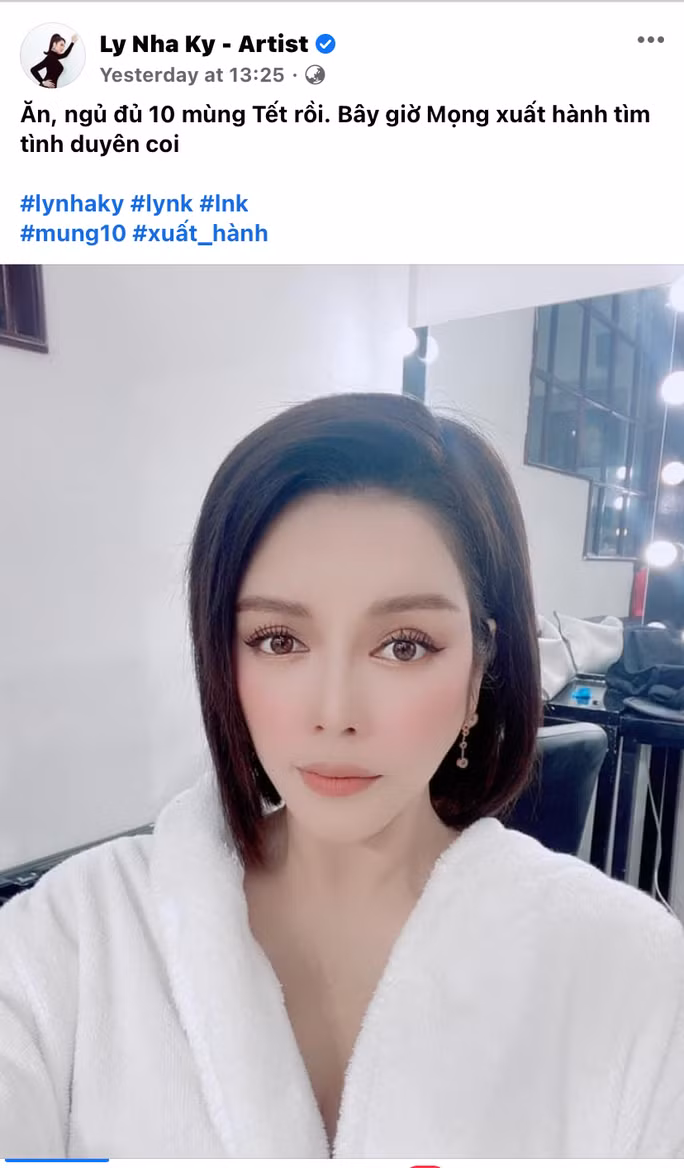Open the #mung10 hashtag

[72, 234]
